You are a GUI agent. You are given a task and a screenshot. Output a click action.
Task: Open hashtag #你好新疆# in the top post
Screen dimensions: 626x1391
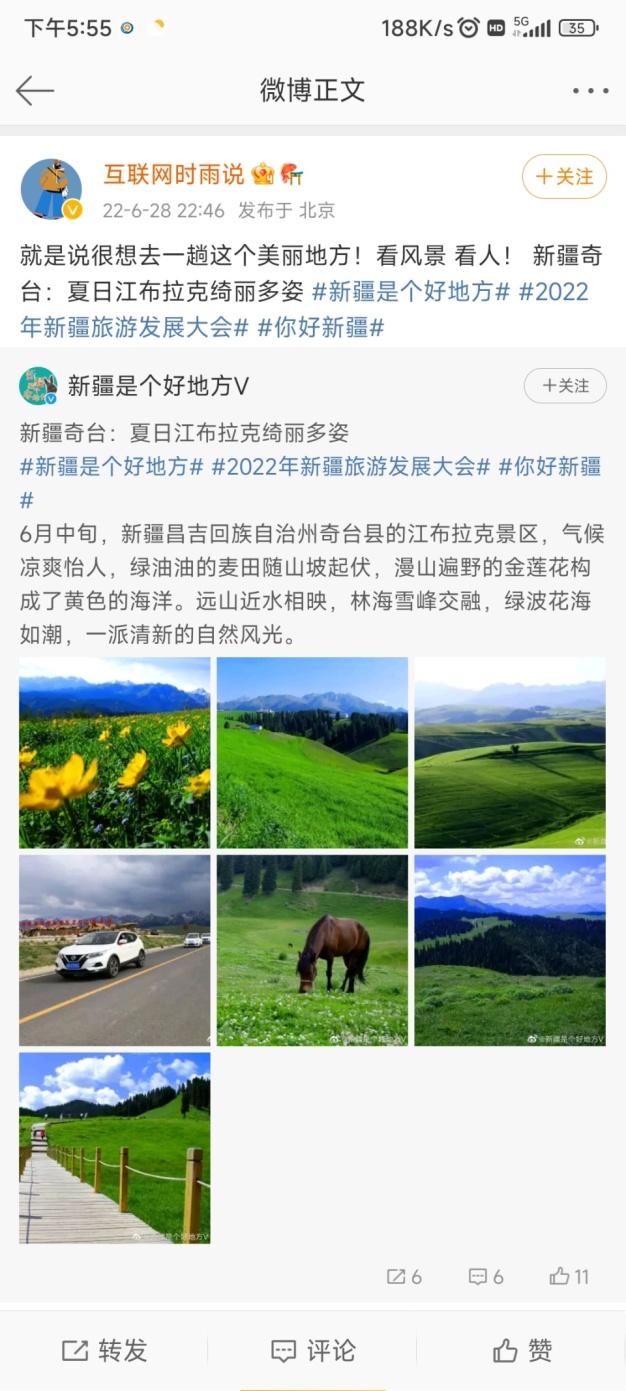320,327
